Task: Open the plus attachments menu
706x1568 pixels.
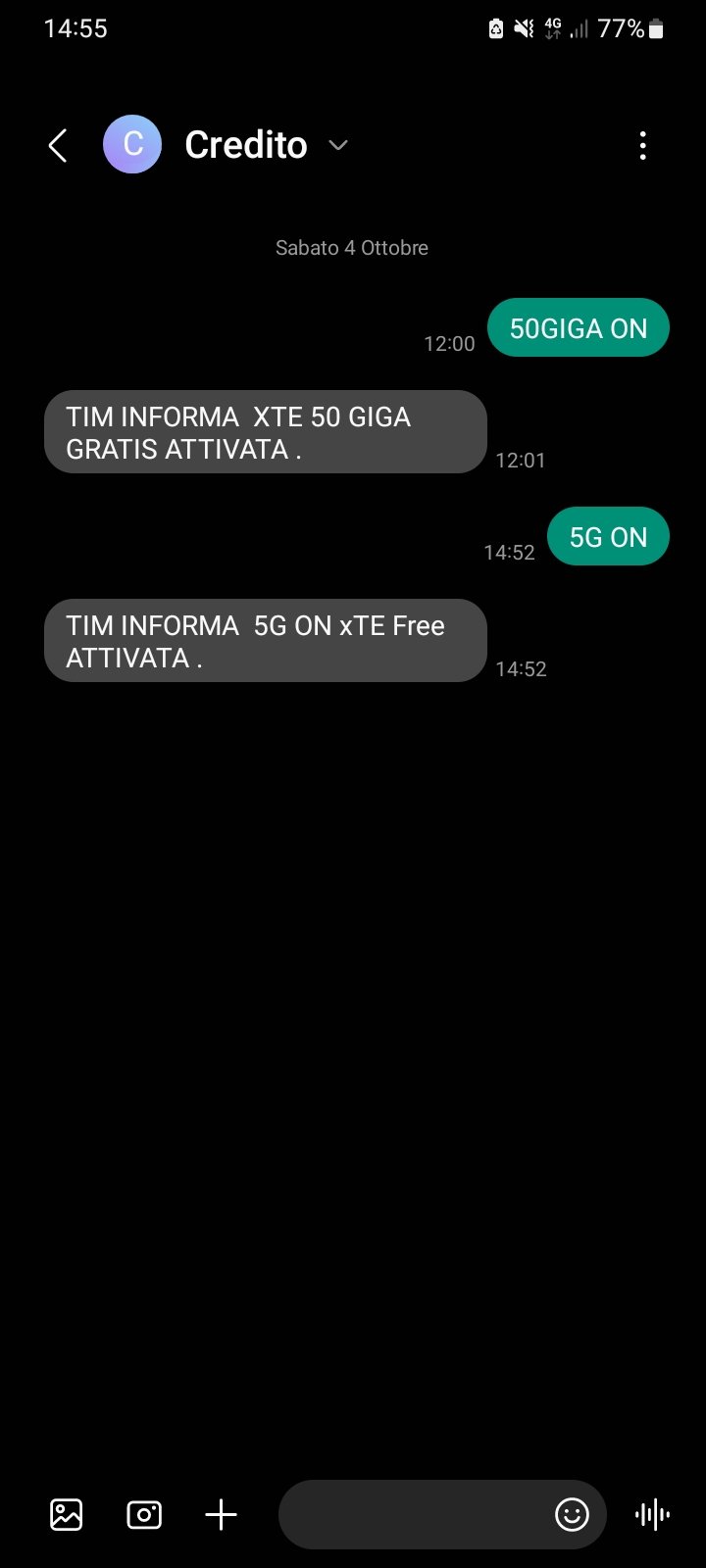Action: (x=222, y=1514)
